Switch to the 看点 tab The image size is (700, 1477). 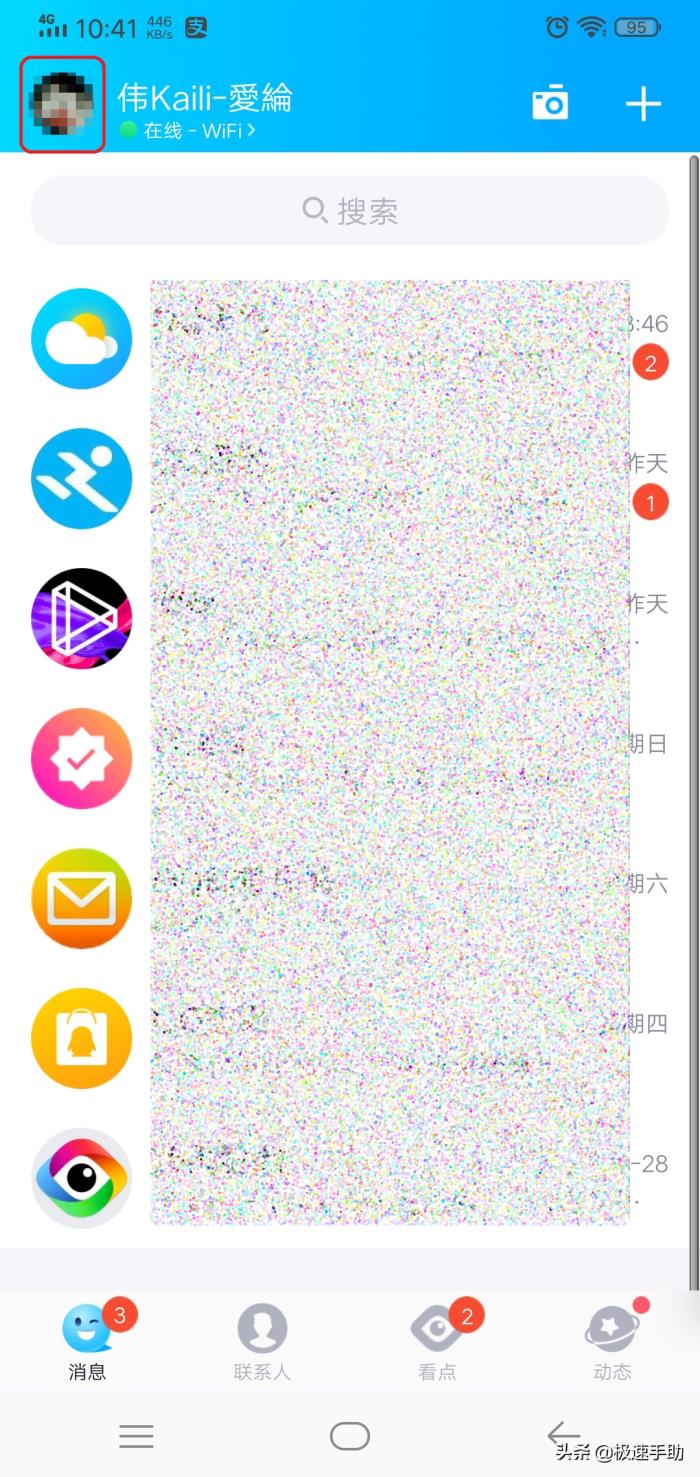(x=437, y=1342)
